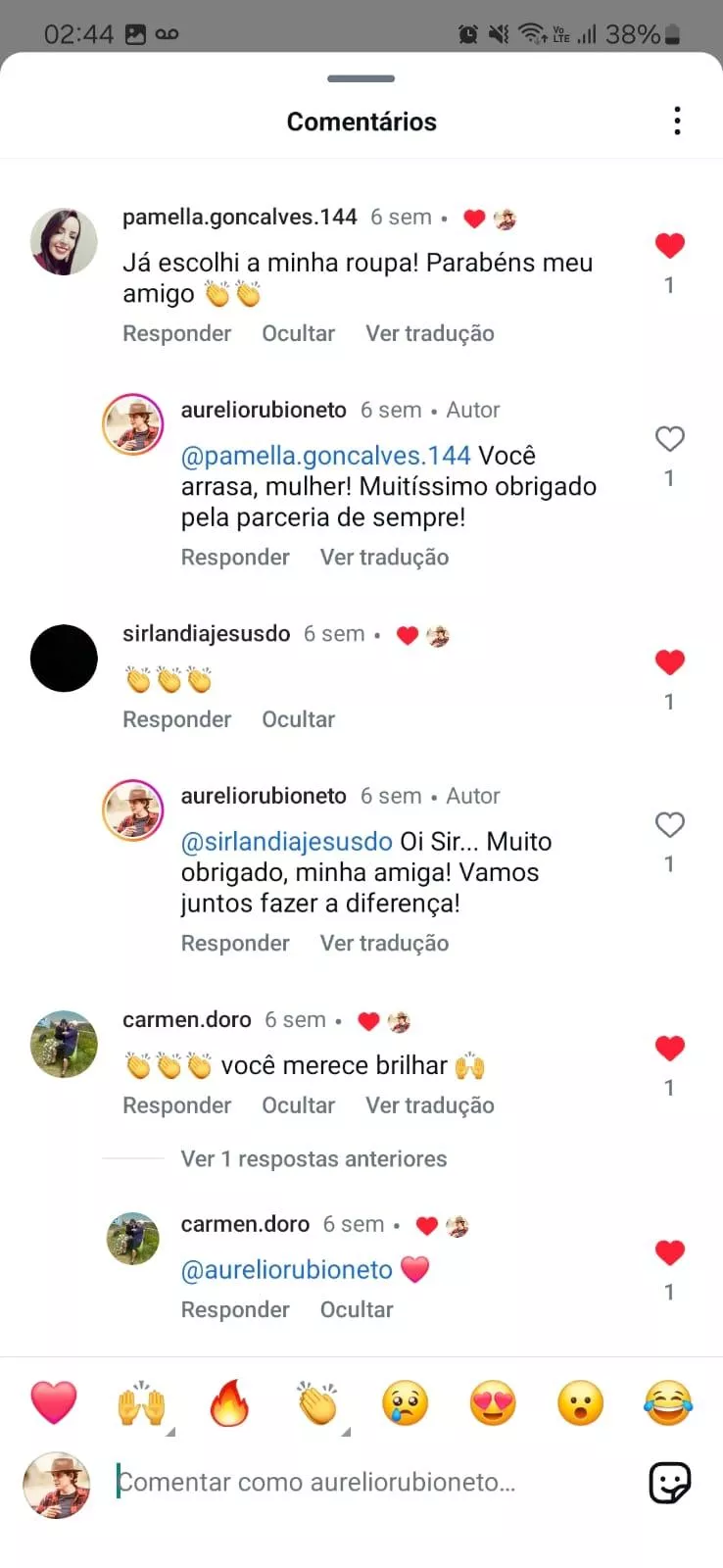Image resolution: width=723 pixels, height=1568 pixels.
Task: Open pamella.goncalves.144's profile picture
Action: point(64,241)
